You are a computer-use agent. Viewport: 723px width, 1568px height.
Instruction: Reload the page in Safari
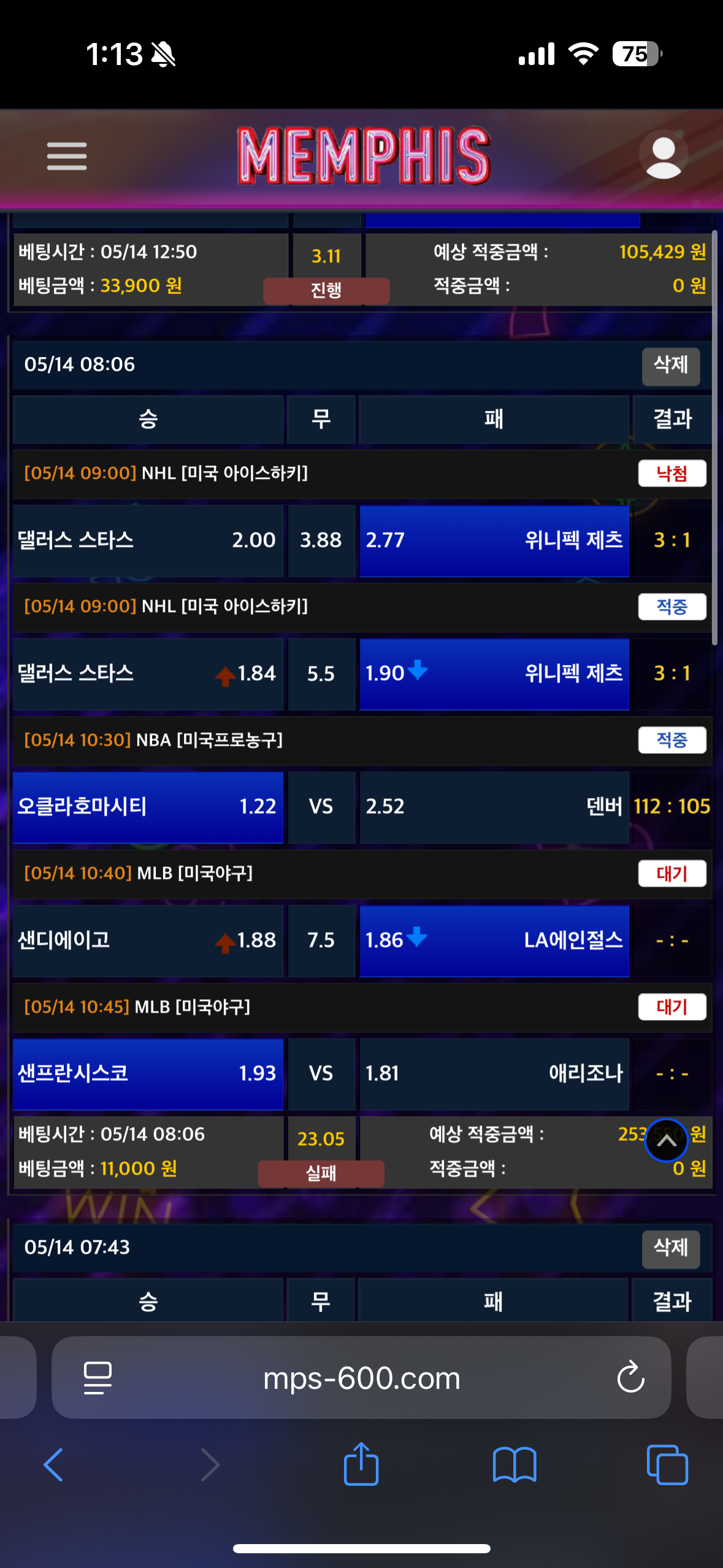pyautogui.click(x=630, y=1378)
